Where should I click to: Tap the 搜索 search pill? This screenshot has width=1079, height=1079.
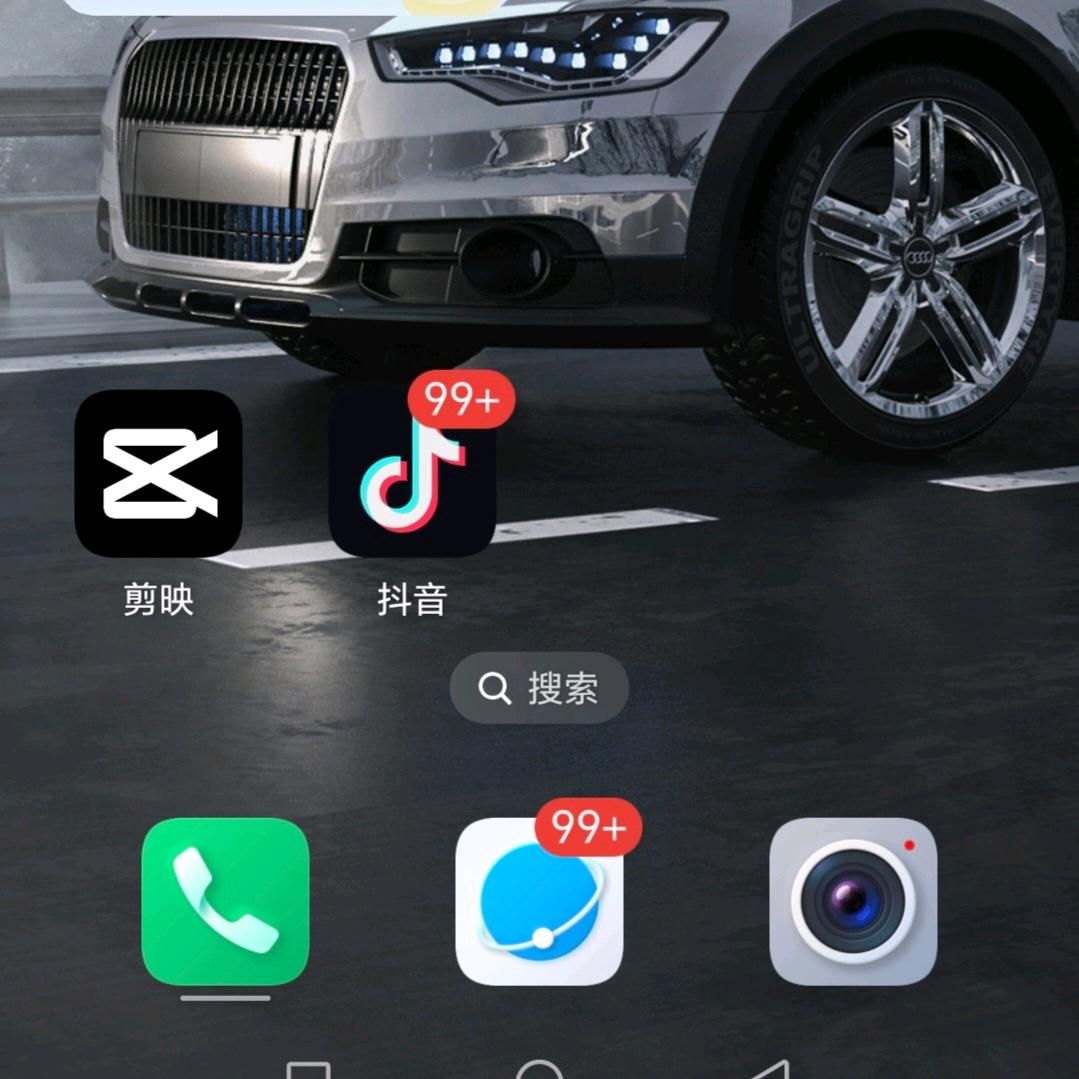[539, 687]
